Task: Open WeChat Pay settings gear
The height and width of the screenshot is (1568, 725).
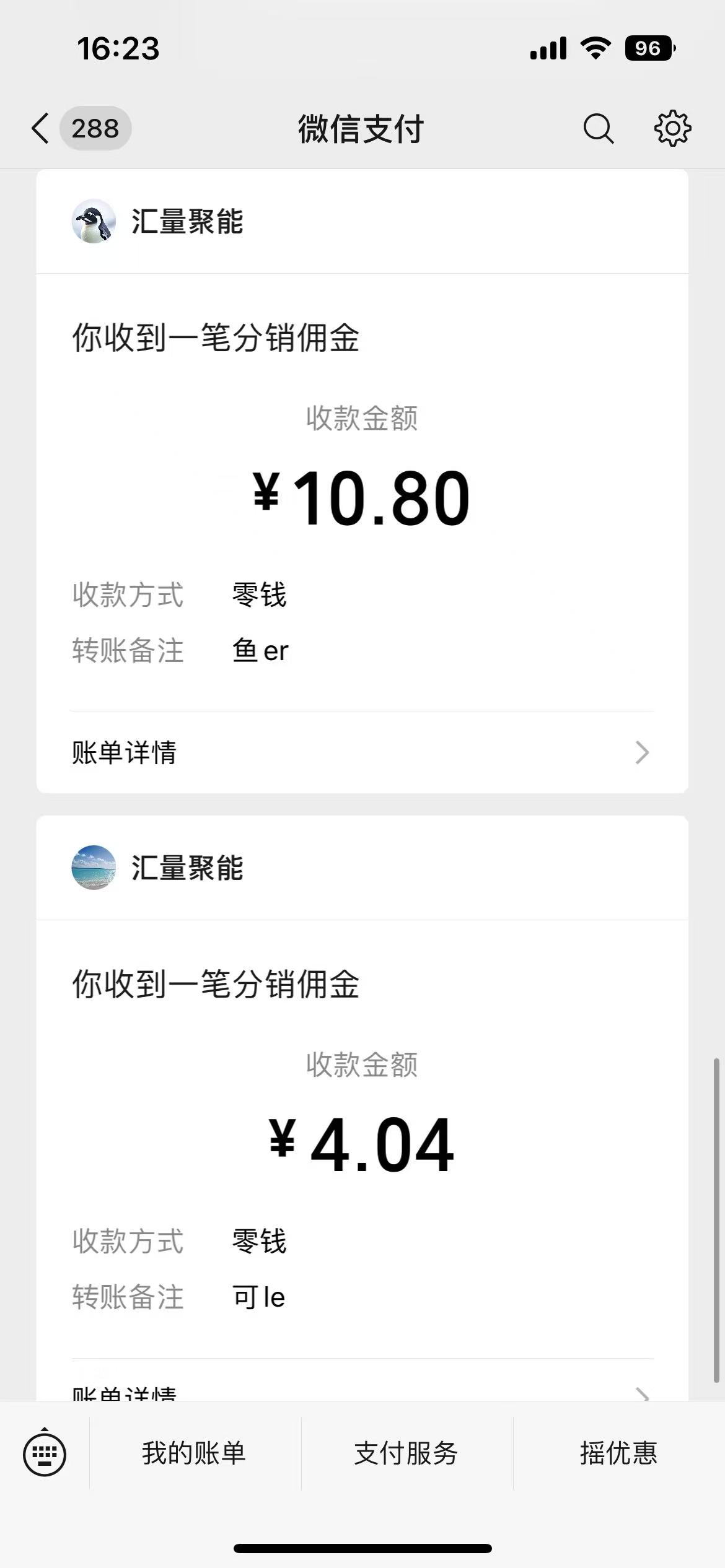Action: (x=672, y=129)
